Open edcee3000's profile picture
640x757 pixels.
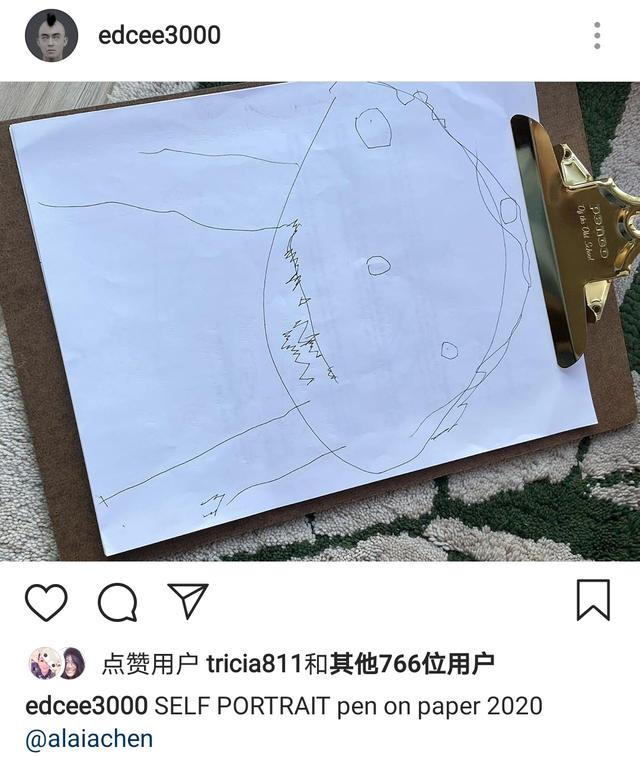click(x=51, y=35)
